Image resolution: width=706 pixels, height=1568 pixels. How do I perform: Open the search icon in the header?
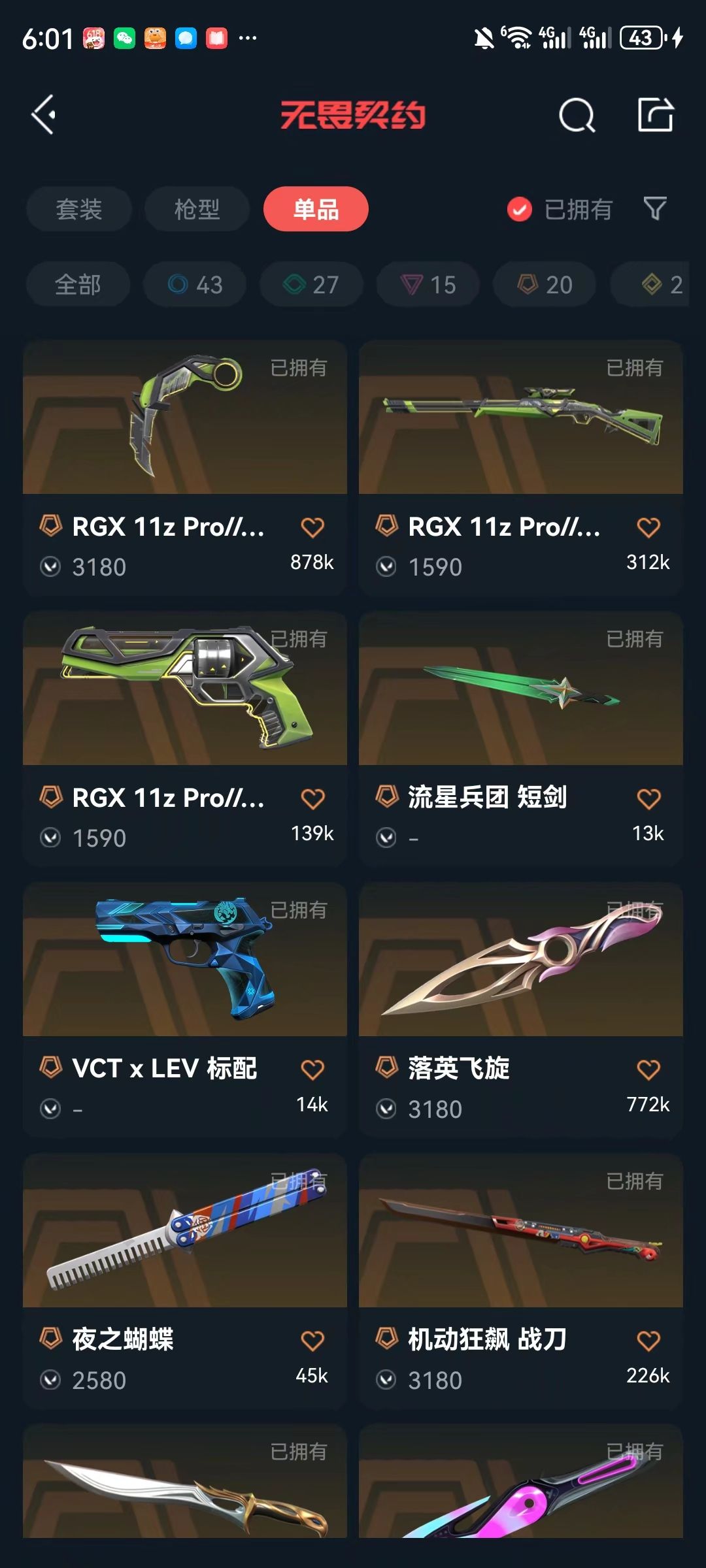point(577,116)
